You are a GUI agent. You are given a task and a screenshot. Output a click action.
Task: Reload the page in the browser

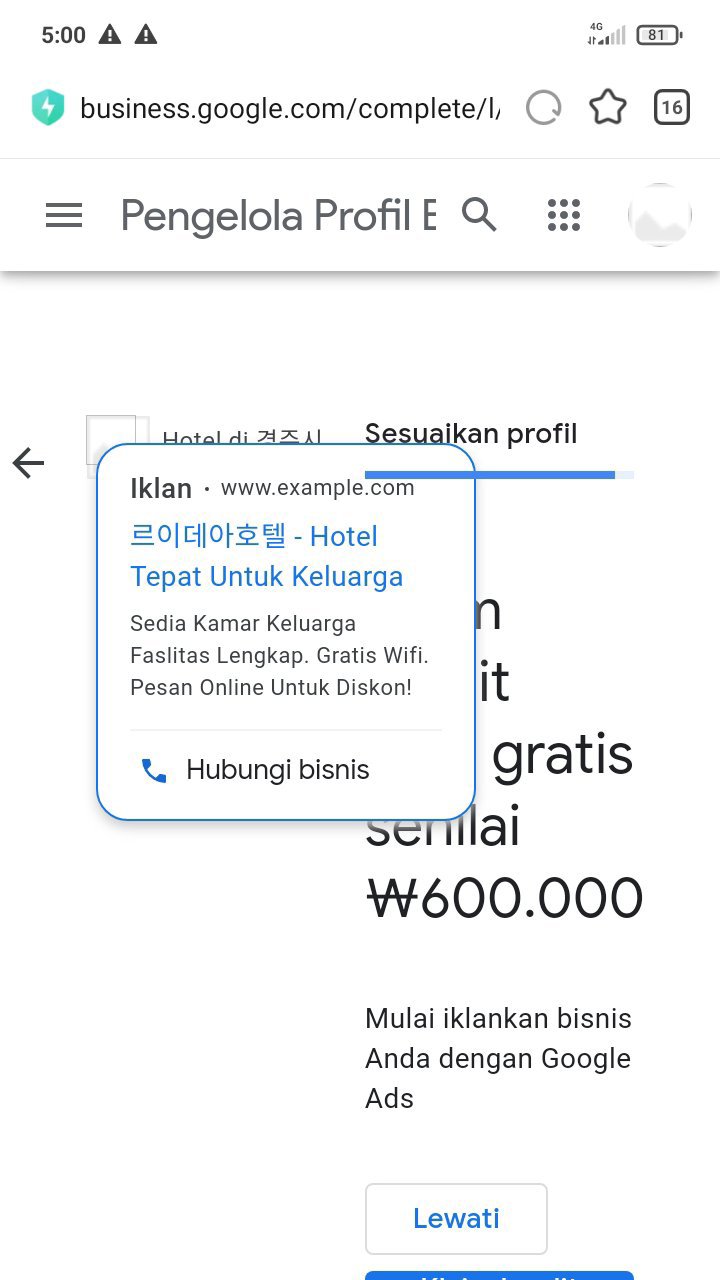click(544, 108)
